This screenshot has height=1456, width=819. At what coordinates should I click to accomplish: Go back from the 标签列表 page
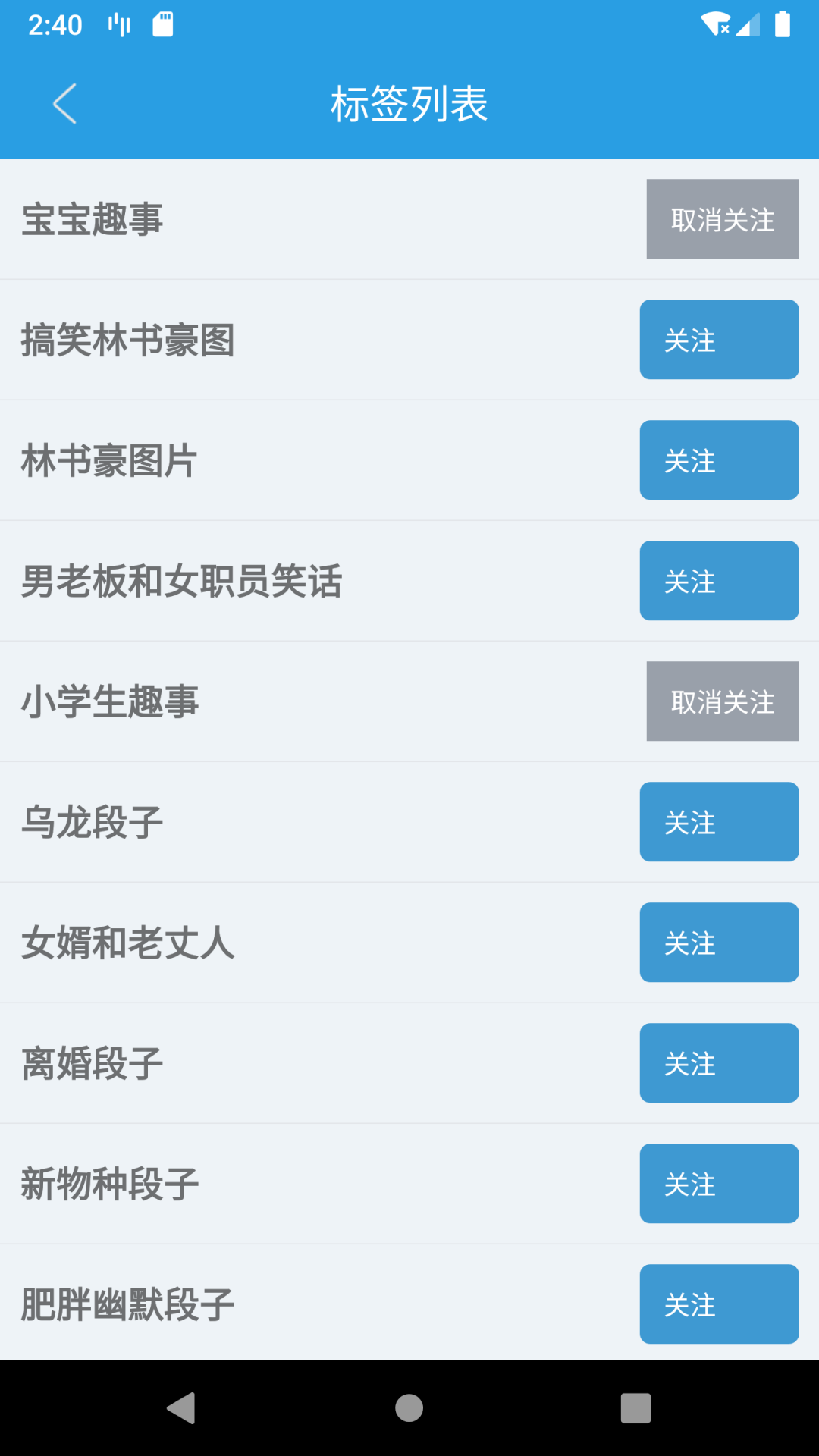65,103
